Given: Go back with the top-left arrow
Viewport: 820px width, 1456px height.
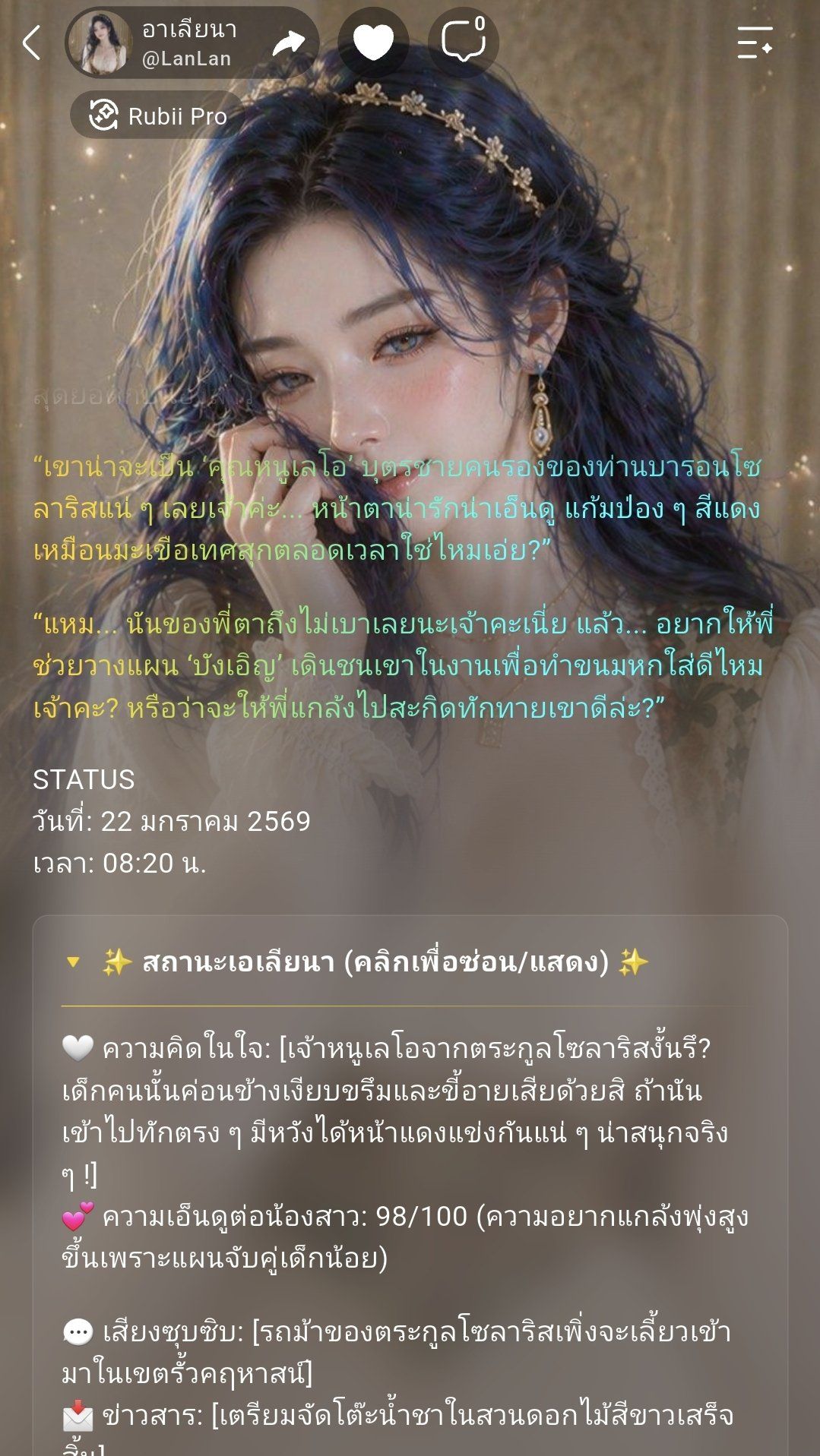Looking at the screenshot, I should point(32,43).
